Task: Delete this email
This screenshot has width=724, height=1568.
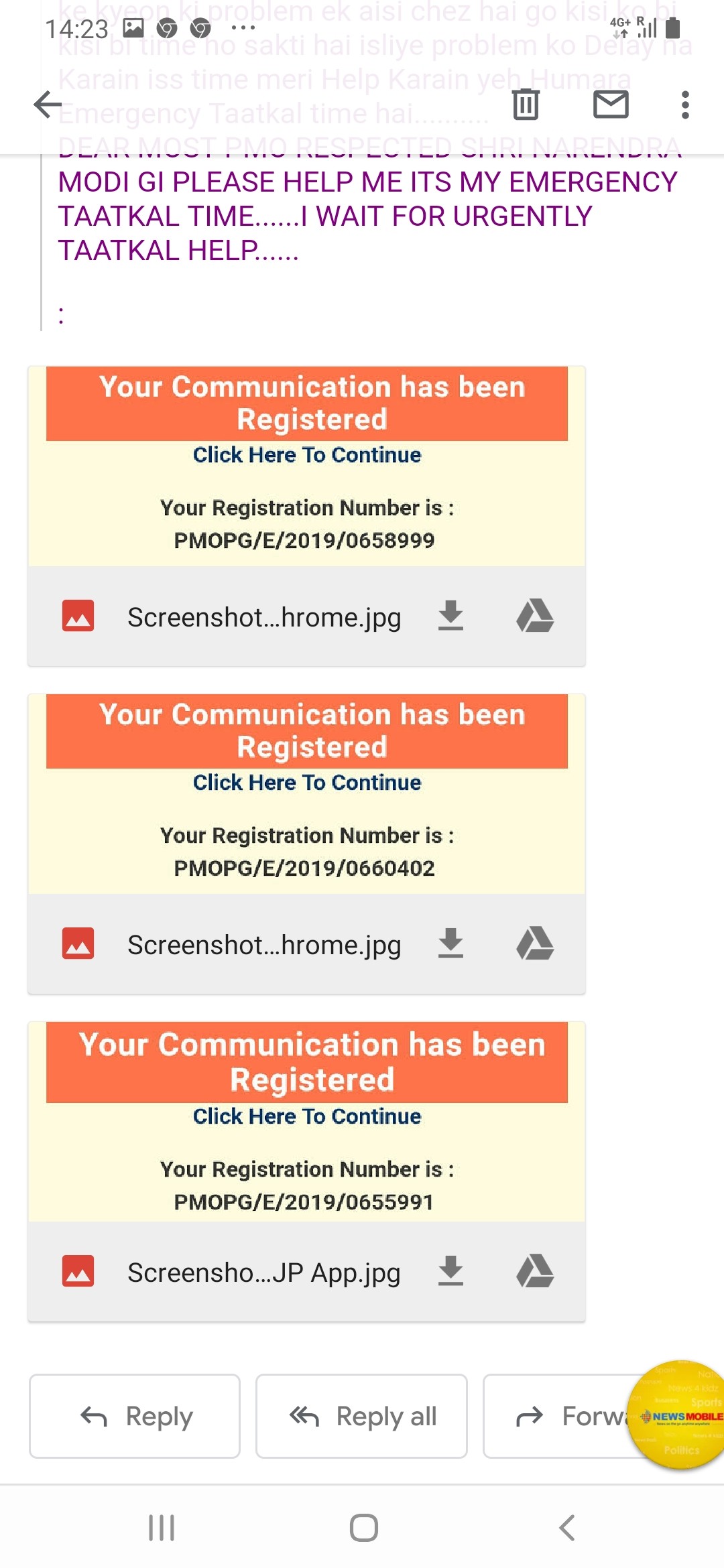Action: coord(526,105)
